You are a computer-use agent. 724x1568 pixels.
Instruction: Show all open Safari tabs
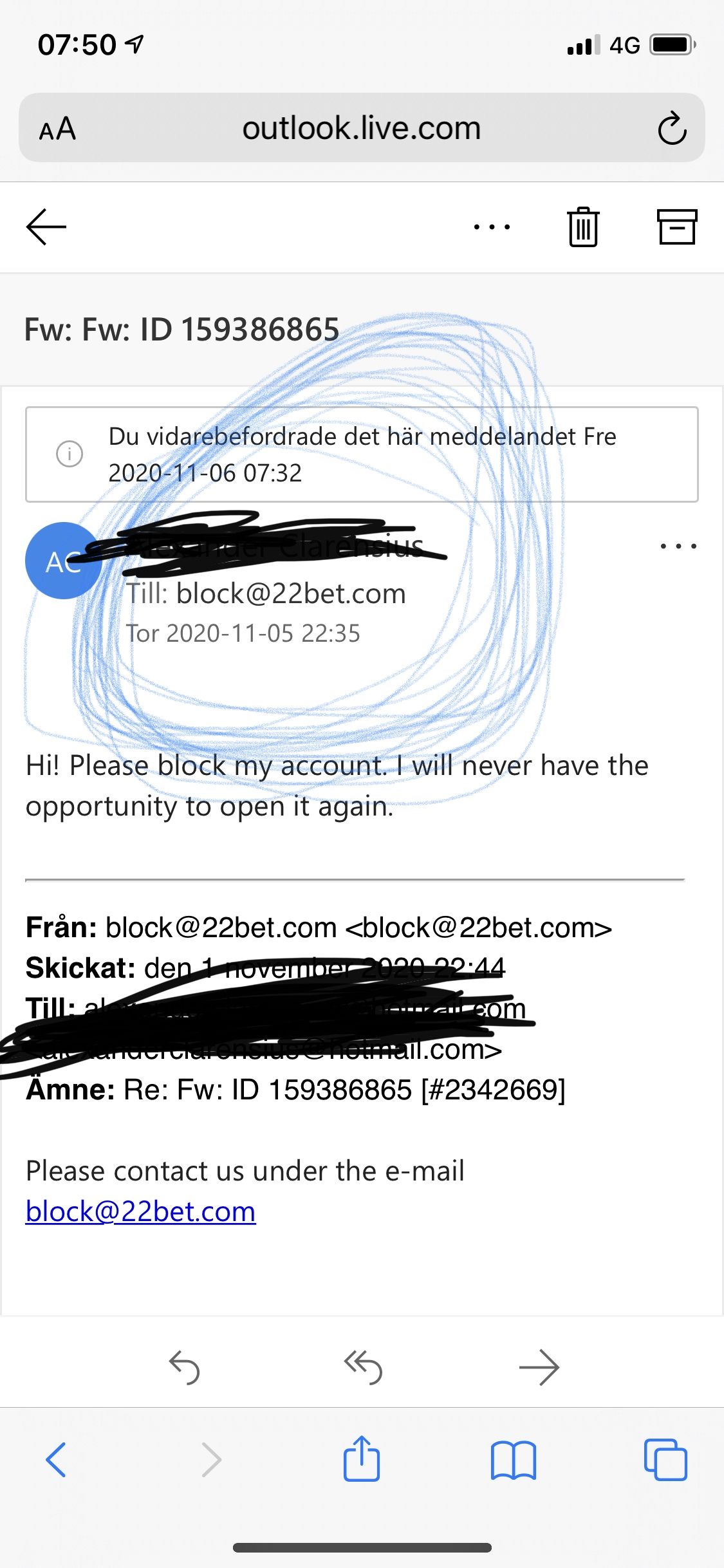coord(665,1460)
